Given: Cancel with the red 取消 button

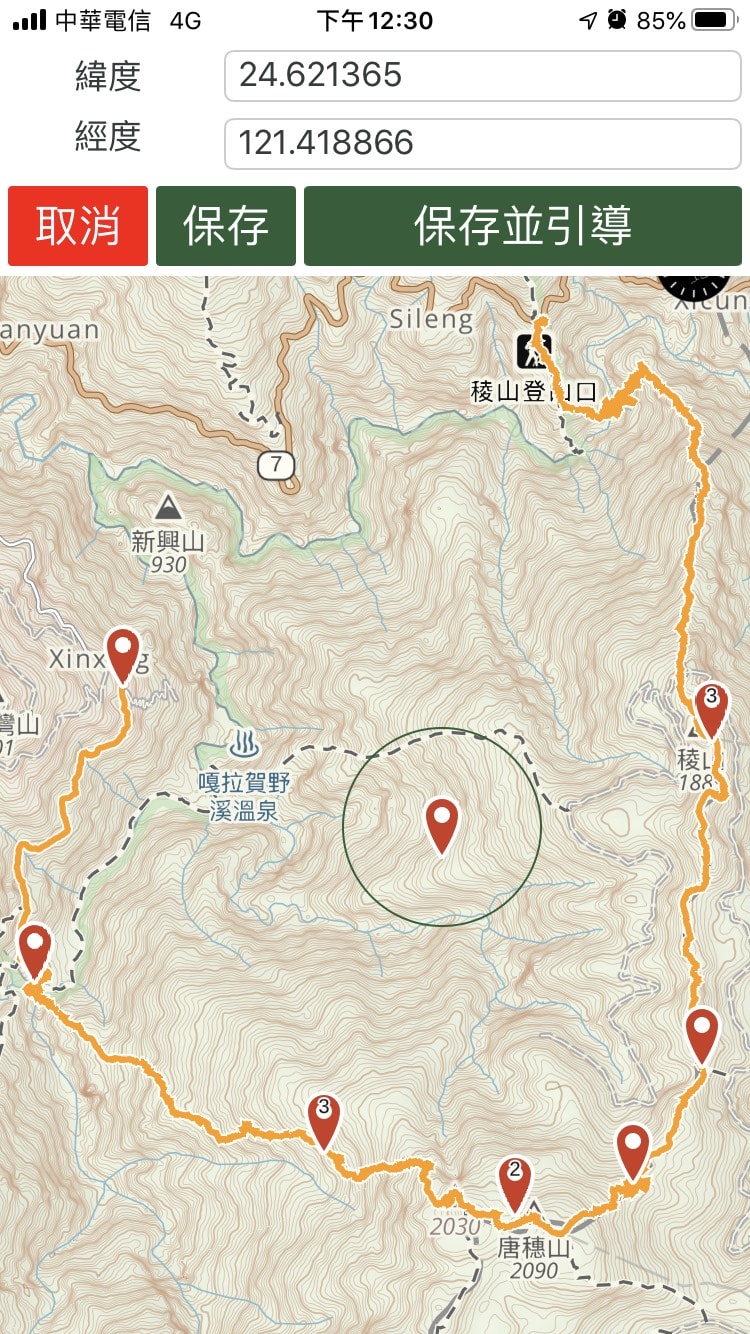Looking at the screenshot, I should [78, 226].
